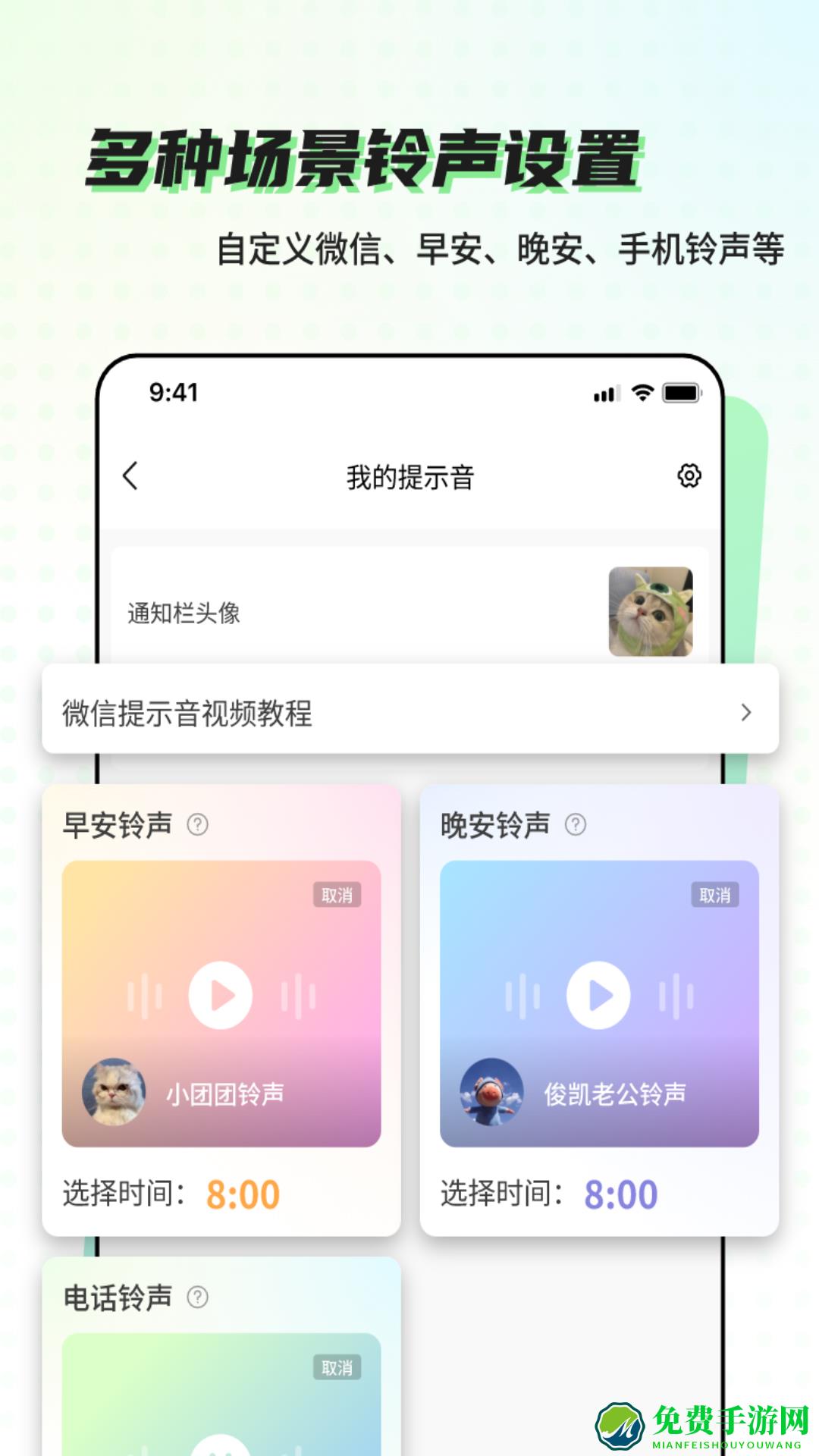
Task: Tap the settings gear on 我的提示音 page
Action: click(x=689, y=474)
